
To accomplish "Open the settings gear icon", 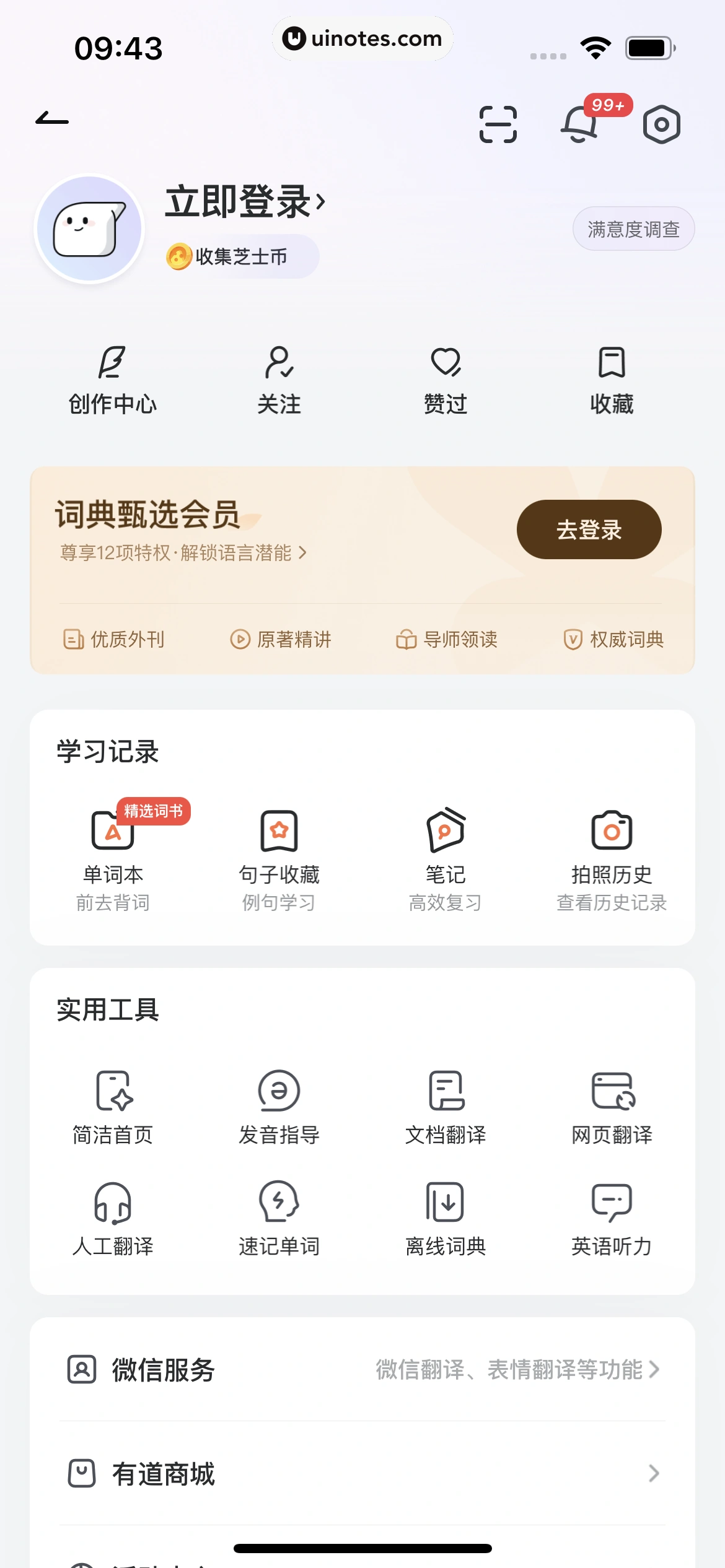I will (661, 124).
